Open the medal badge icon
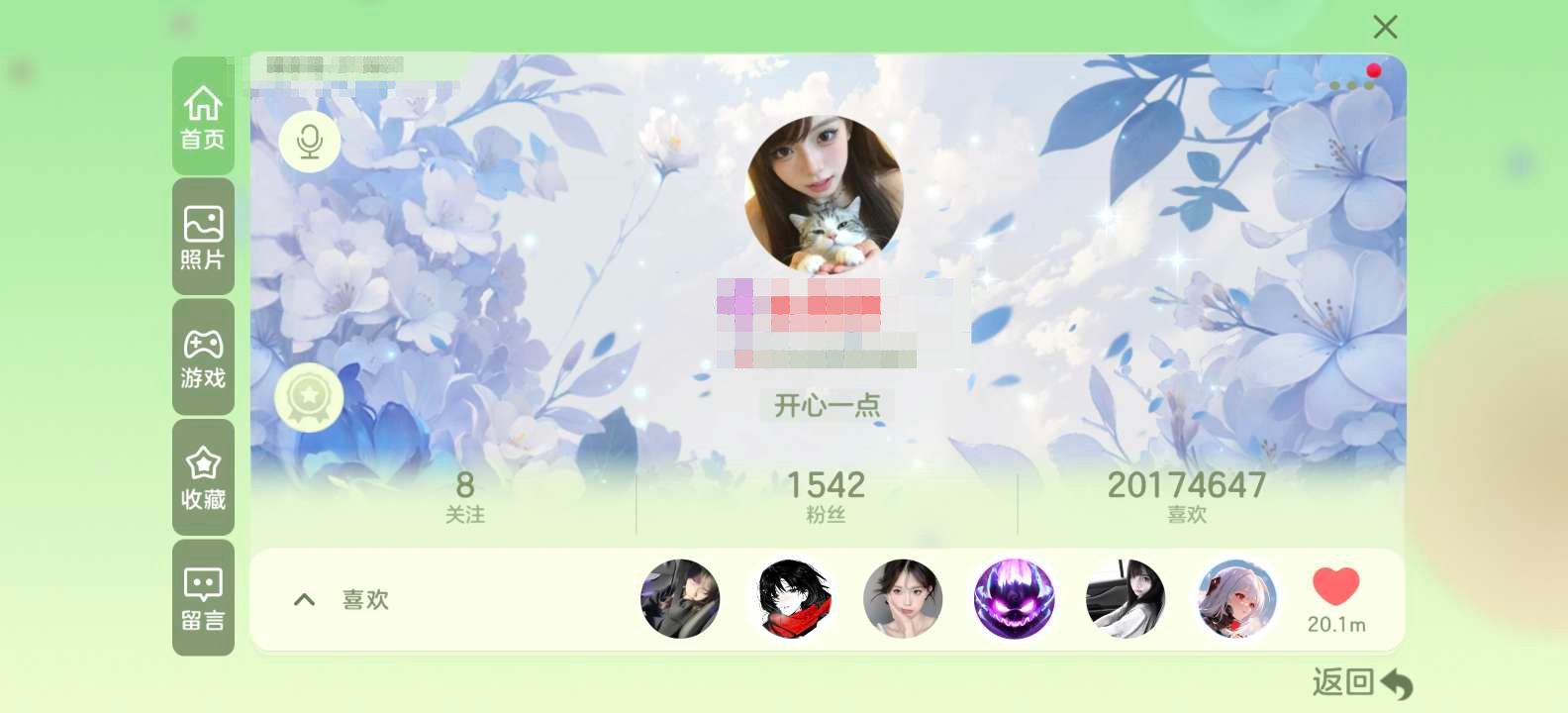 point(309,397)
